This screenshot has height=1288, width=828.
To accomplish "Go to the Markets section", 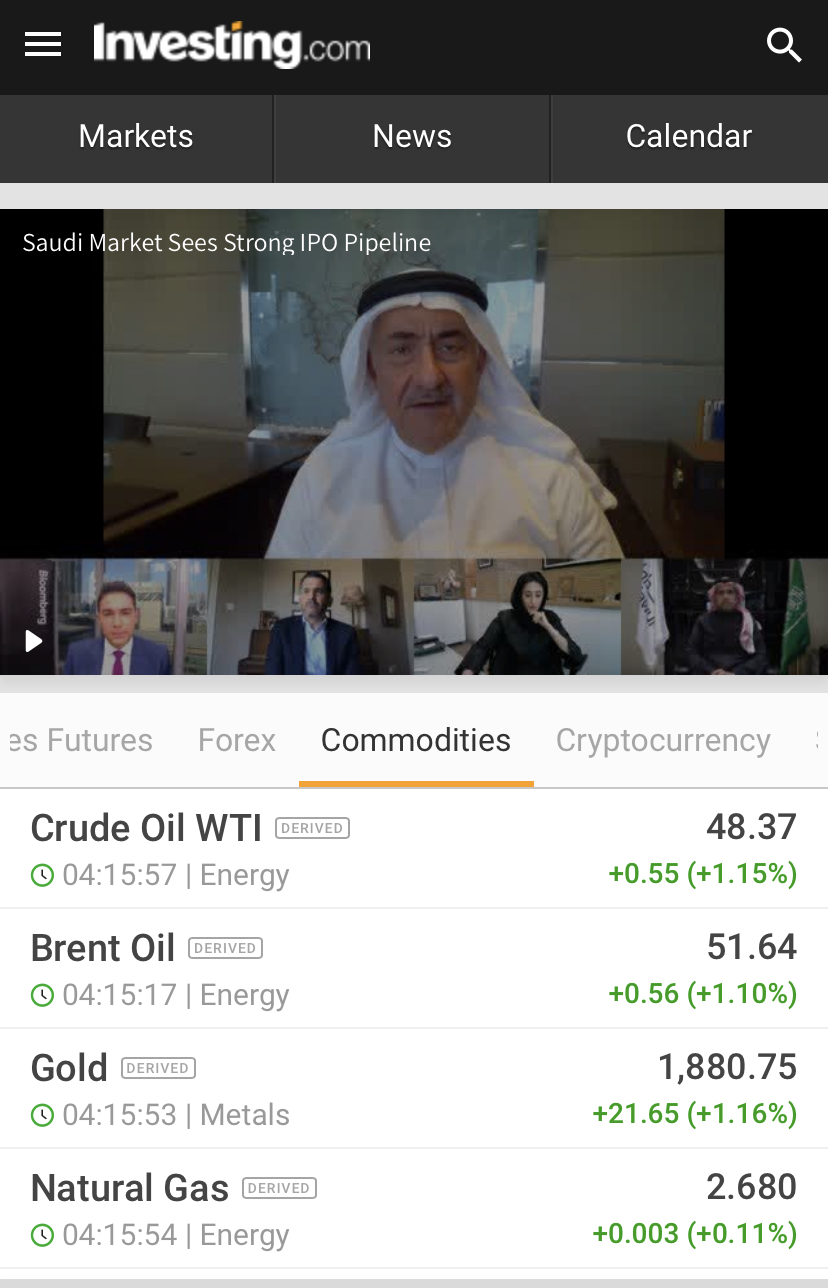I will (x=136, y=137).
